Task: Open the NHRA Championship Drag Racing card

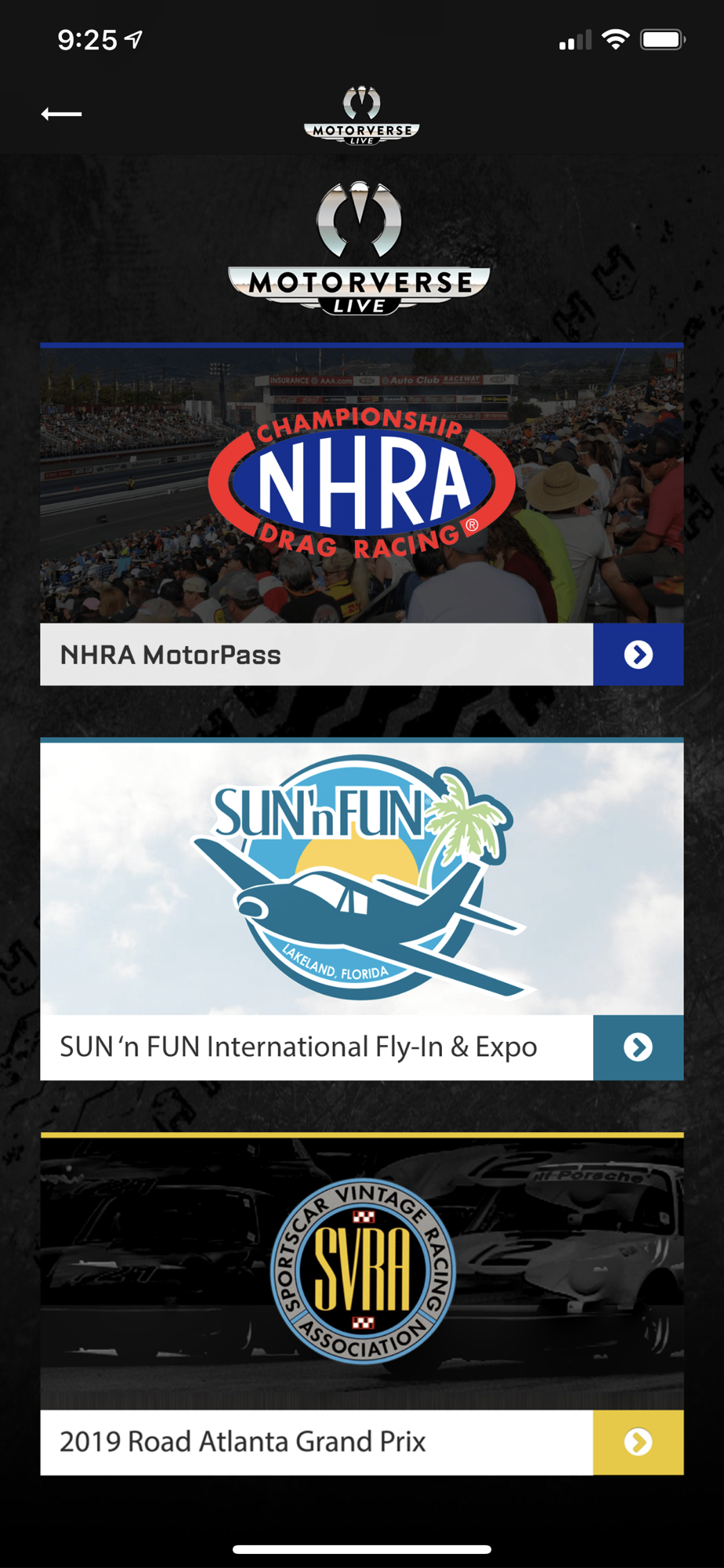Action: pos(361,485)
